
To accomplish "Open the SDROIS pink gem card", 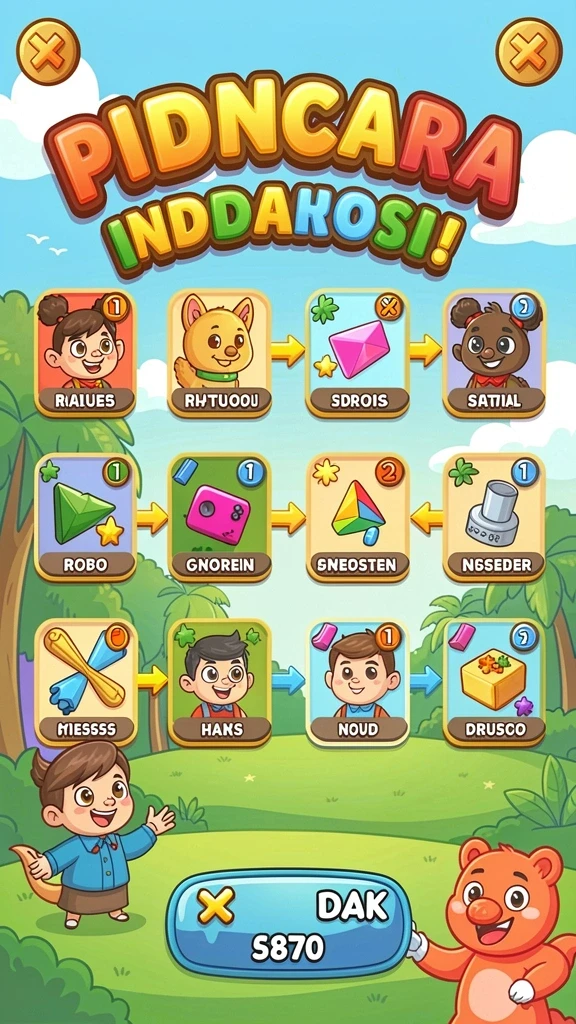I will point(358,353).
